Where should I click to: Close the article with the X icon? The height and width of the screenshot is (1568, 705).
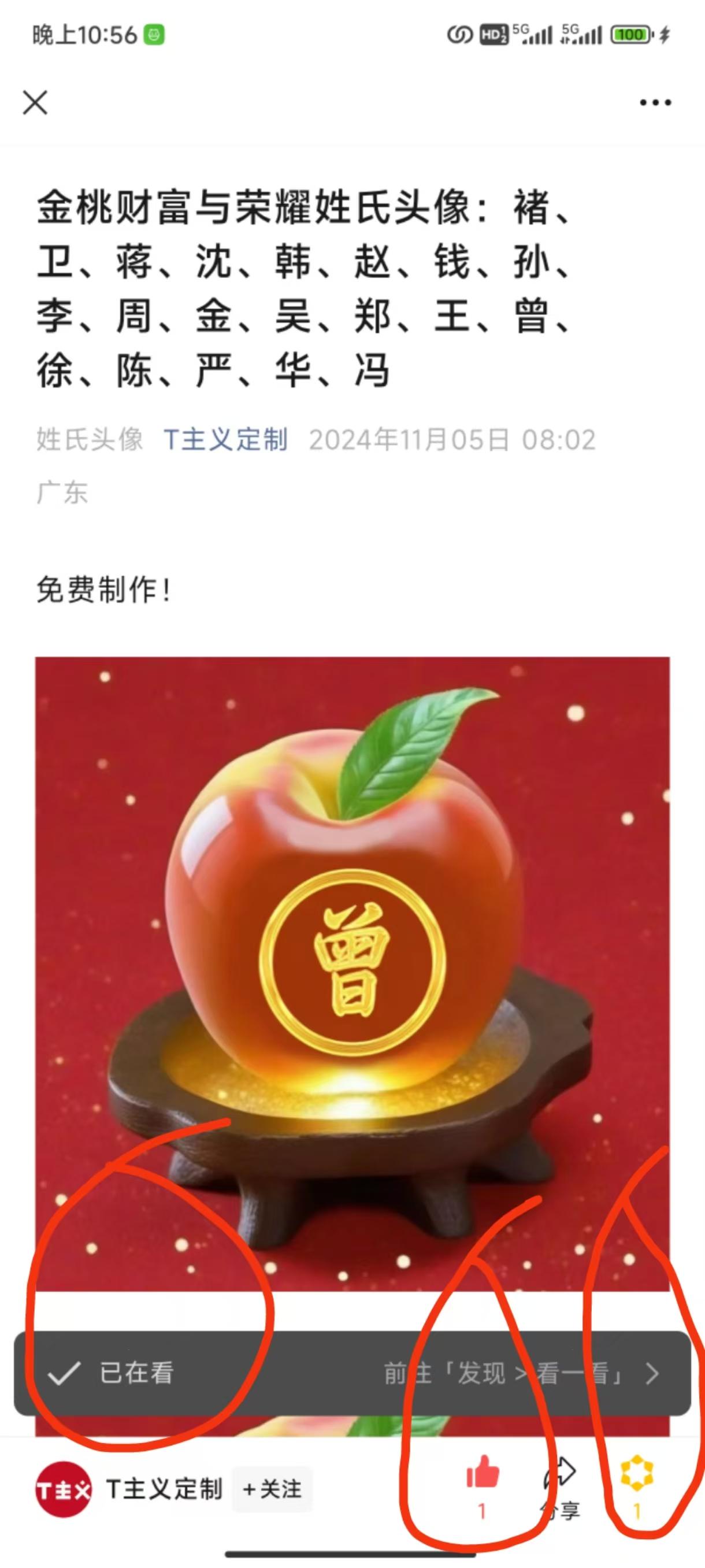tap(35, 103)
